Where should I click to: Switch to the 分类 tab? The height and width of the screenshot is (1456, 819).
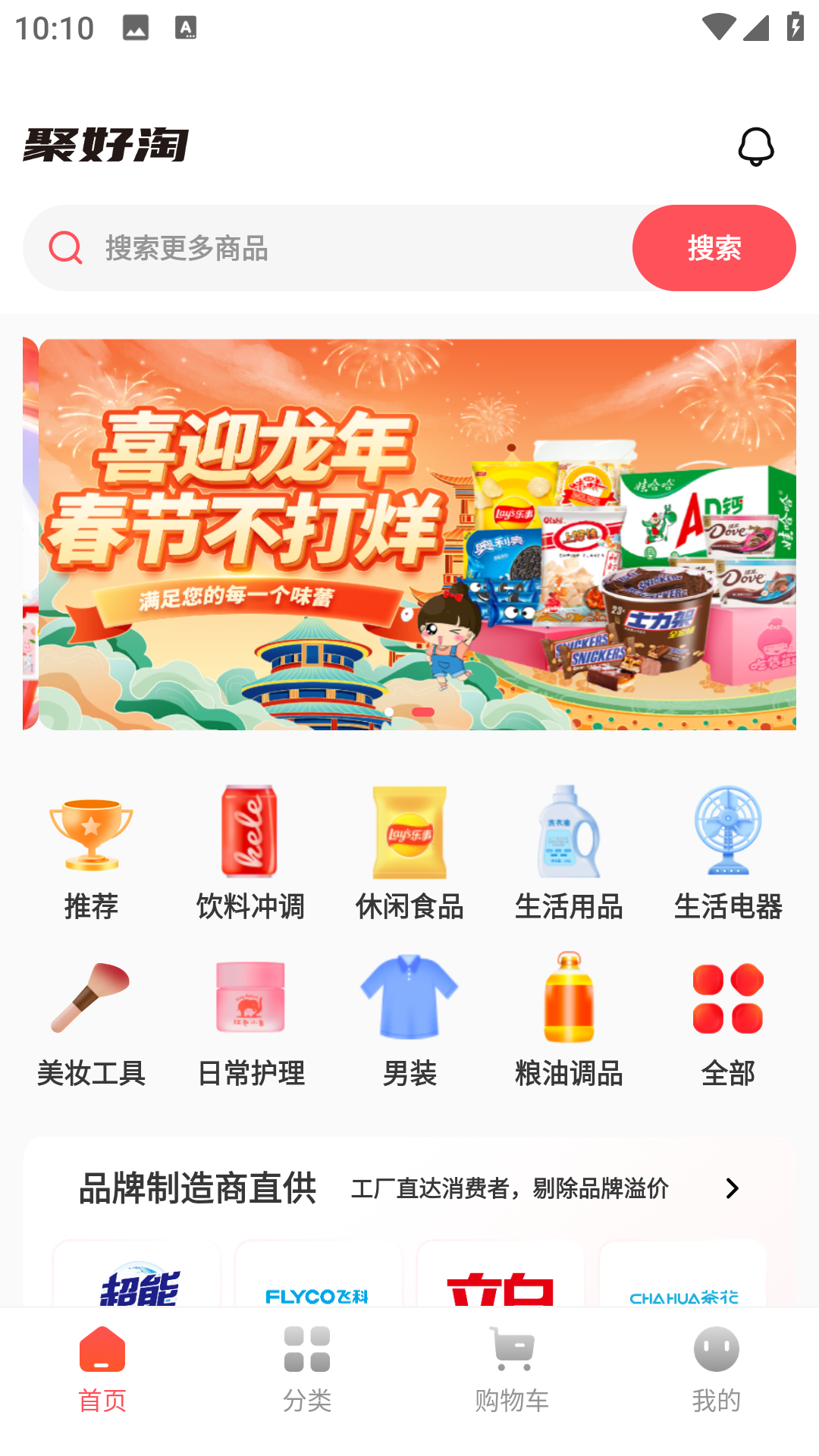tap(307, 1370)
